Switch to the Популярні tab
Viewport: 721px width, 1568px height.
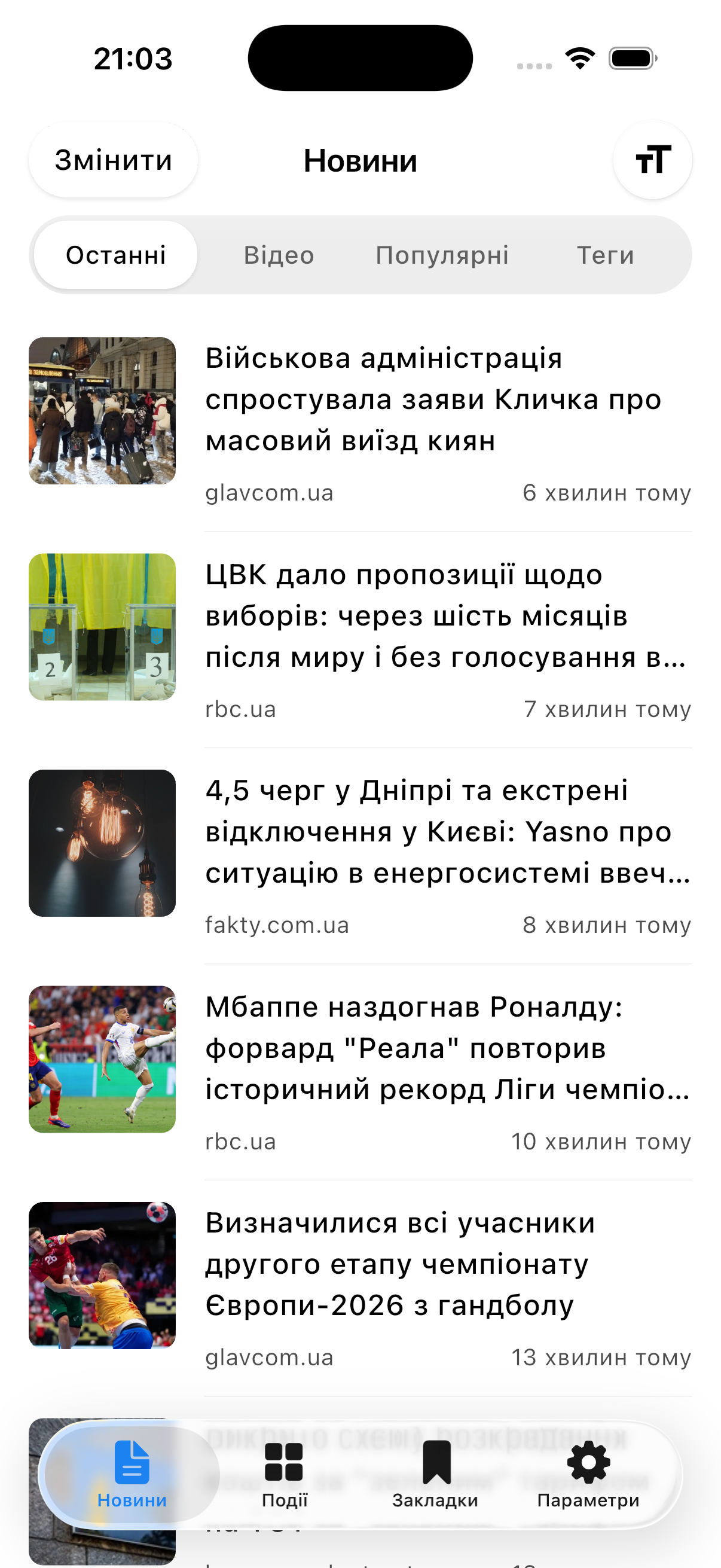click(x=443, y=254)
